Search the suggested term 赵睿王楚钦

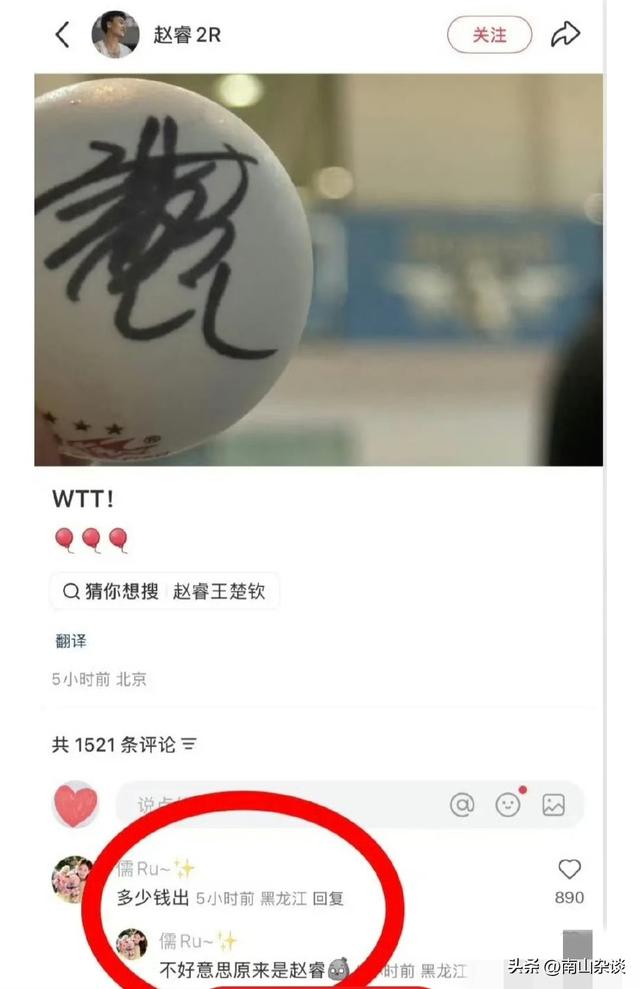click(165, 591)
